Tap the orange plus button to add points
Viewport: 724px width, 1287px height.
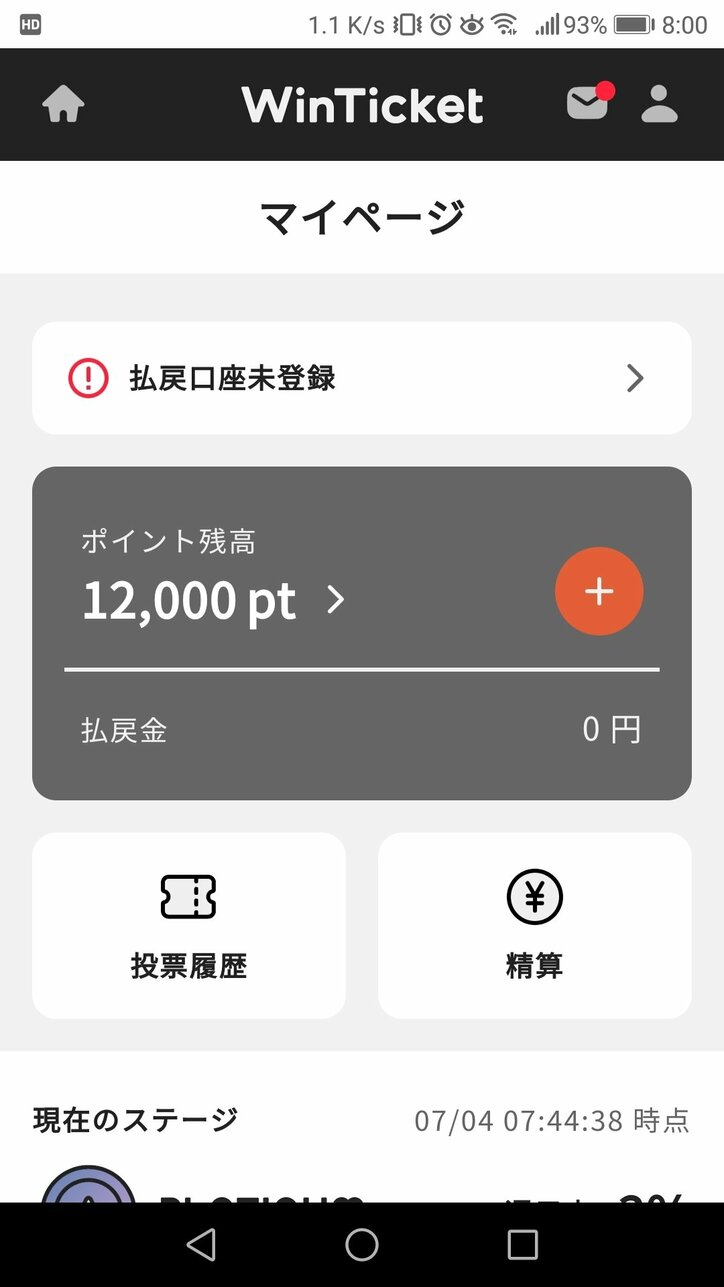point(599,591)
